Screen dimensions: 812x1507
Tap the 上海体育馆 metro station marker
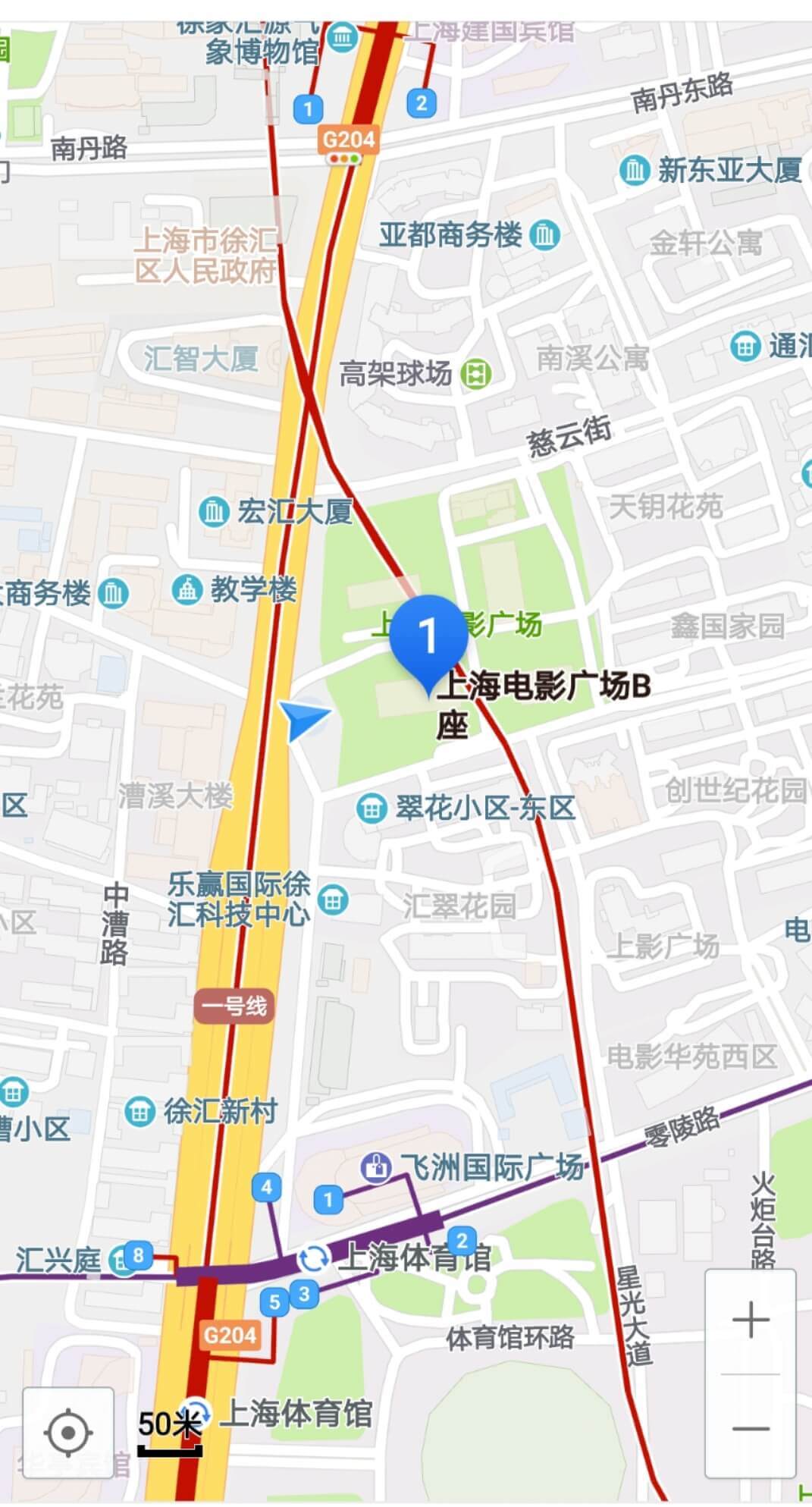pos(312,1258)
